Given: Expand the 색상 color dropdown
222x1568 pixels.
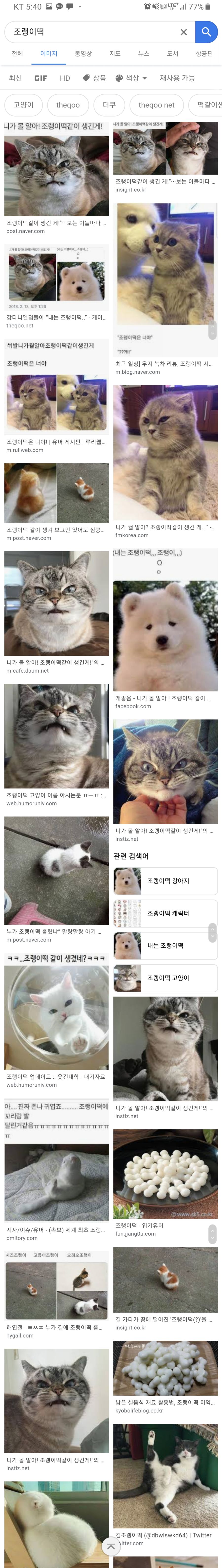Looking at the screenshot, I should point(131,78).
